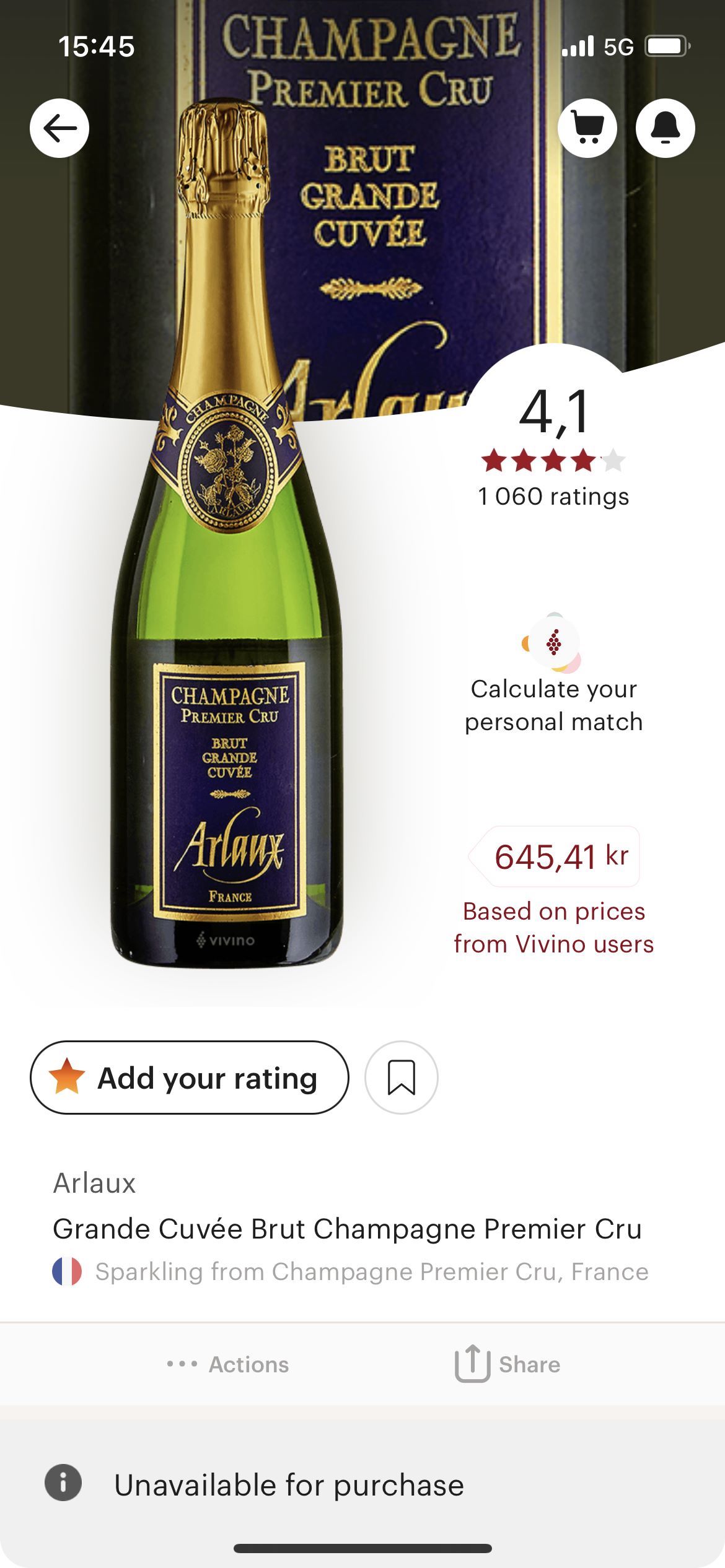Calculate your personal match
Screen dimensions: 725x1568
553,705
